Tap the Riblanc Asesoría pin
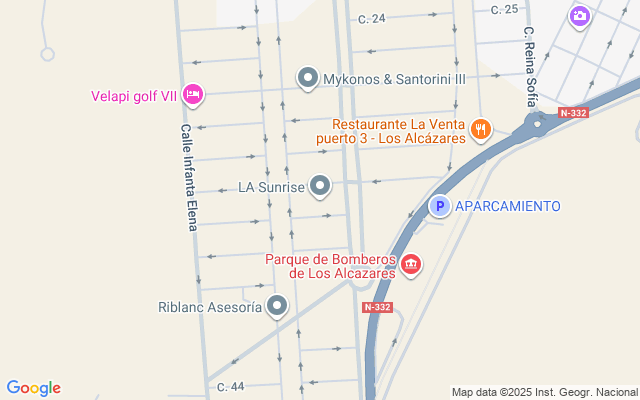 (x=277, y=306)
